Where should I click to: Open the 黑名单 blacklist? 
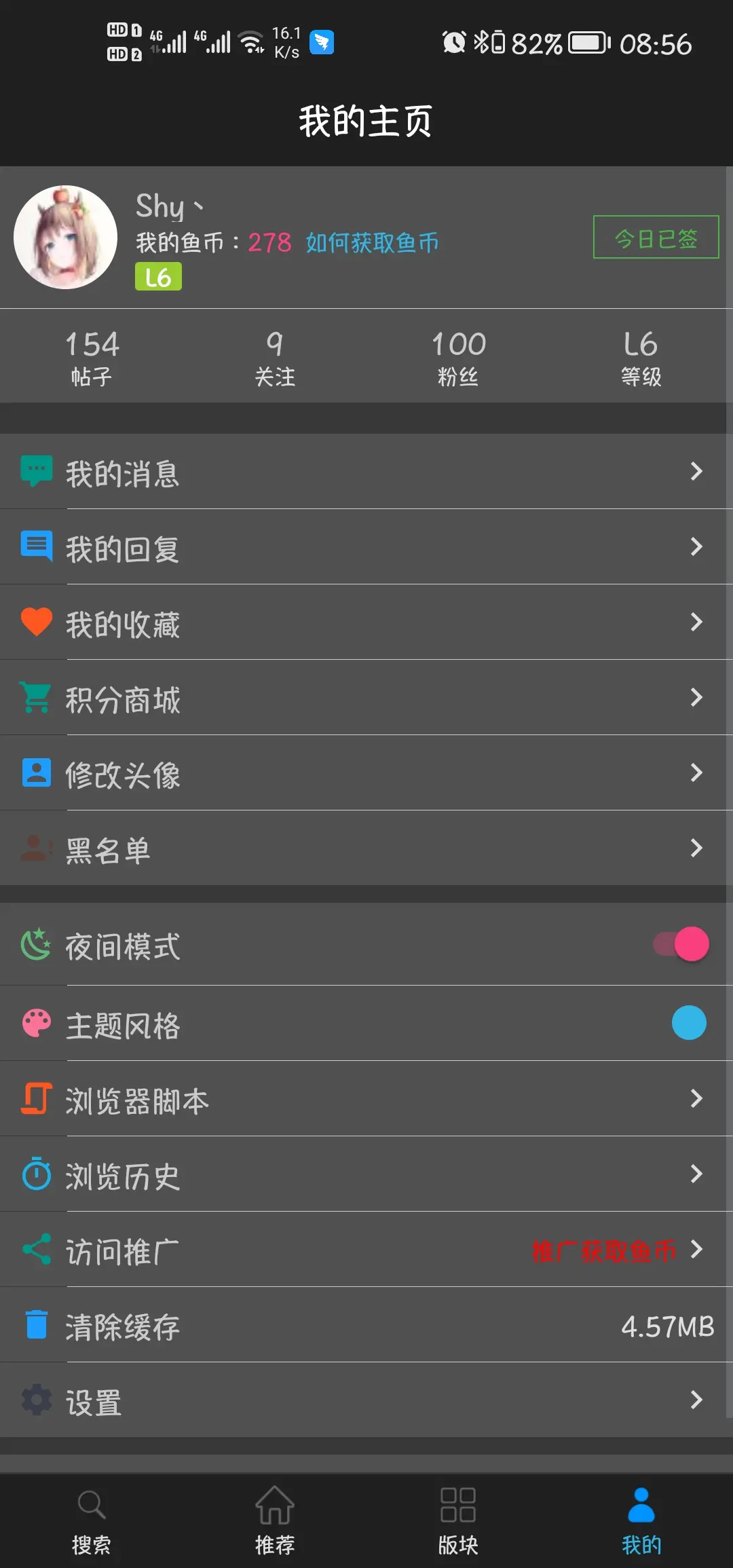[x=366, y=848]
